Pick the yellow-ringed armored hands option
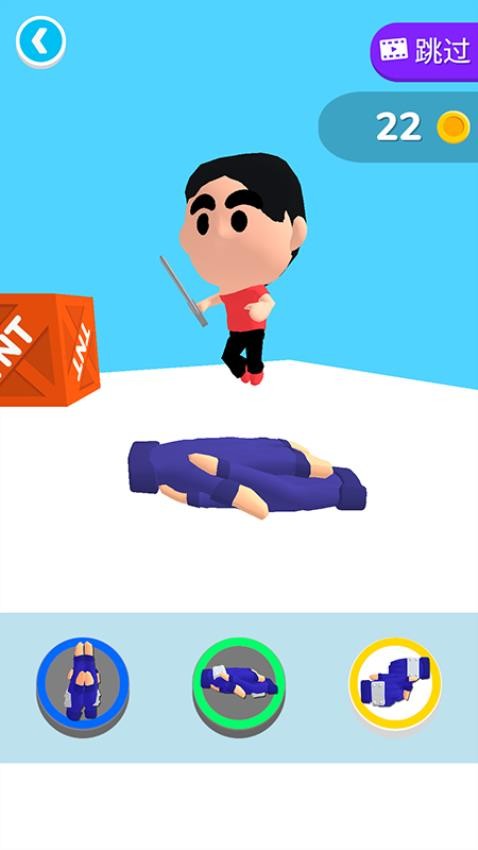Screen dimensions: 478x850 click(x=395, y=684)
